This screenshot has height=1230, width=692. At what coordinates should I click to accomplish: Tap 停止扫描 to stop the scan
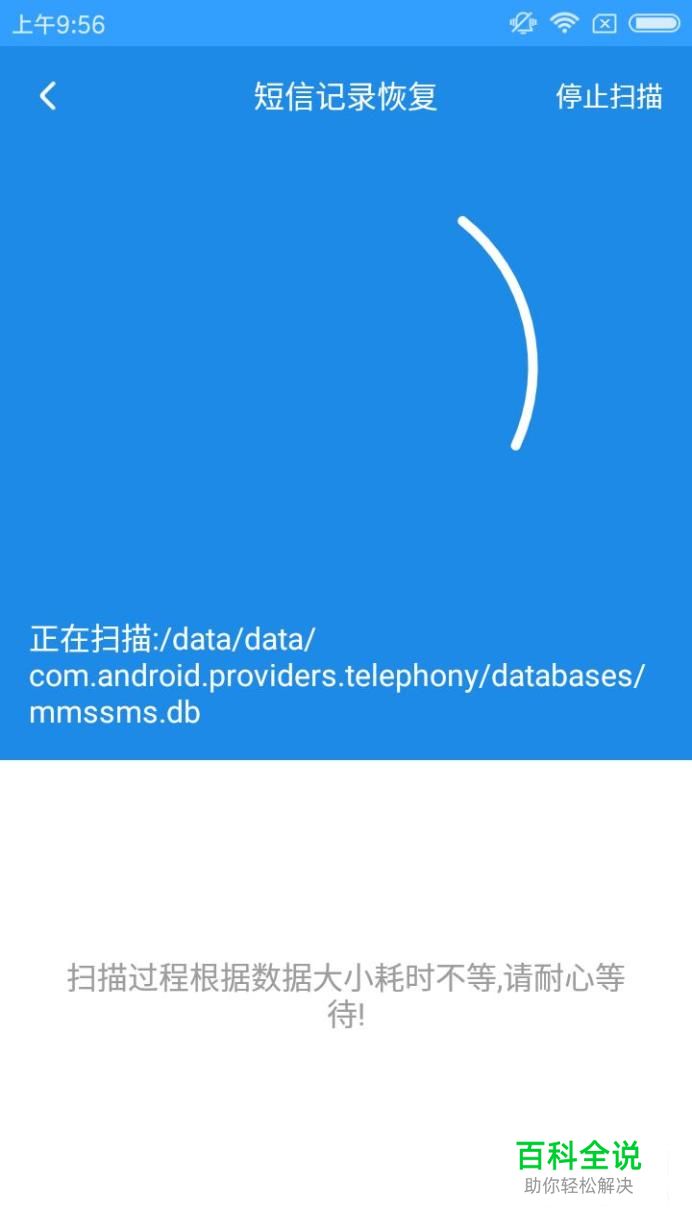pos(608,96)
